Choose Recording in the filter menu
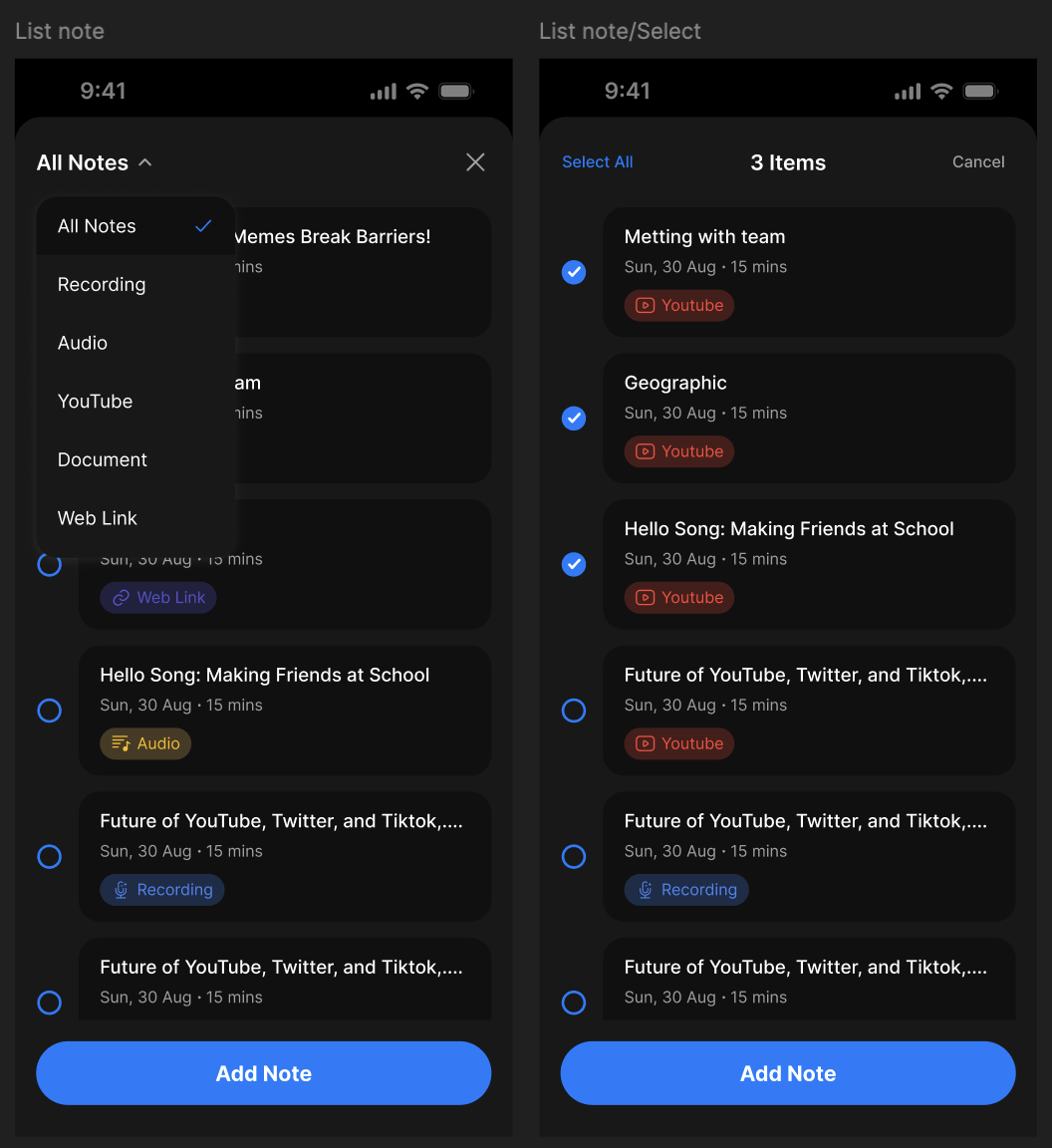 (x=102, y=285)
